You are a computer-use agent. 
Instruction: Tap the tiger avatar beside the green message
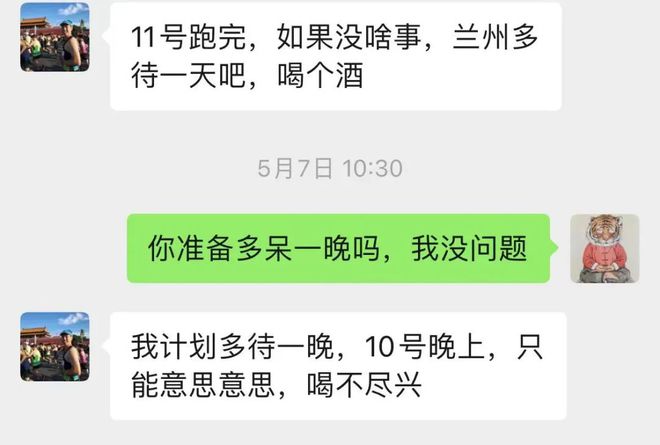pyautogui.click(x=604, y=248)
